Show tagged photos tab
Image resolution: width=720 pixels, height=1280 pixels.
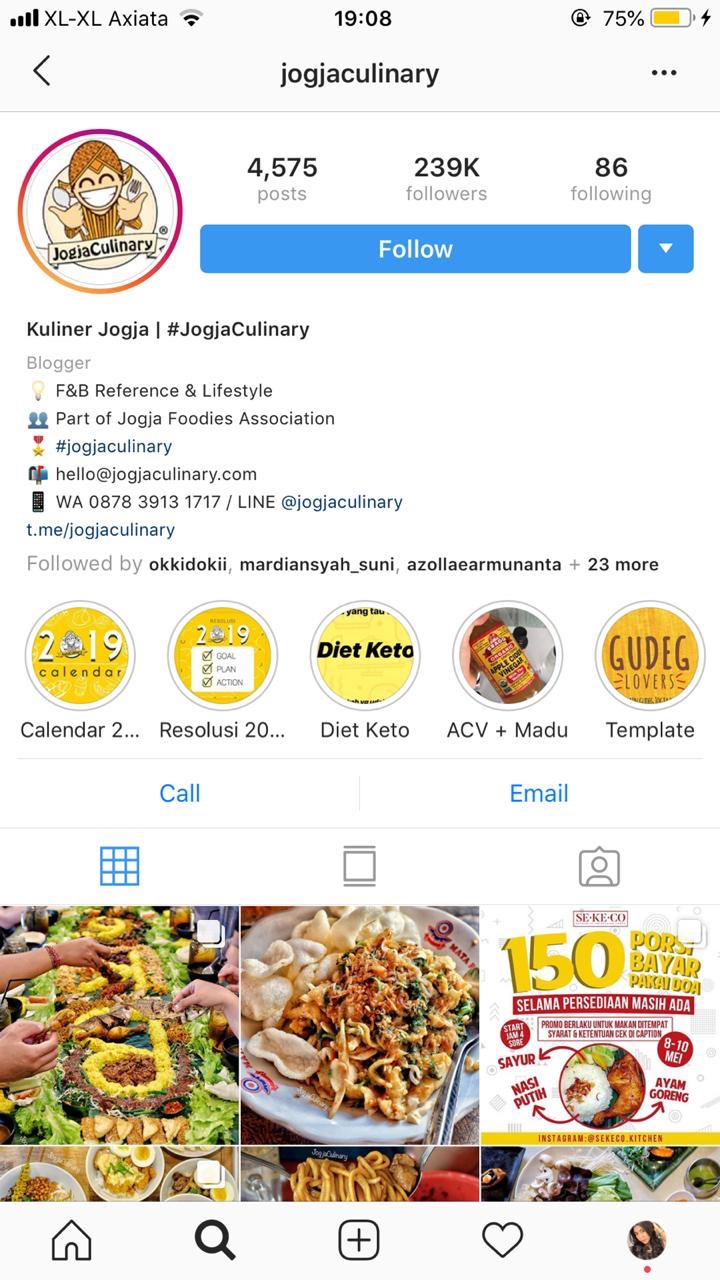(x=599, y=866)
